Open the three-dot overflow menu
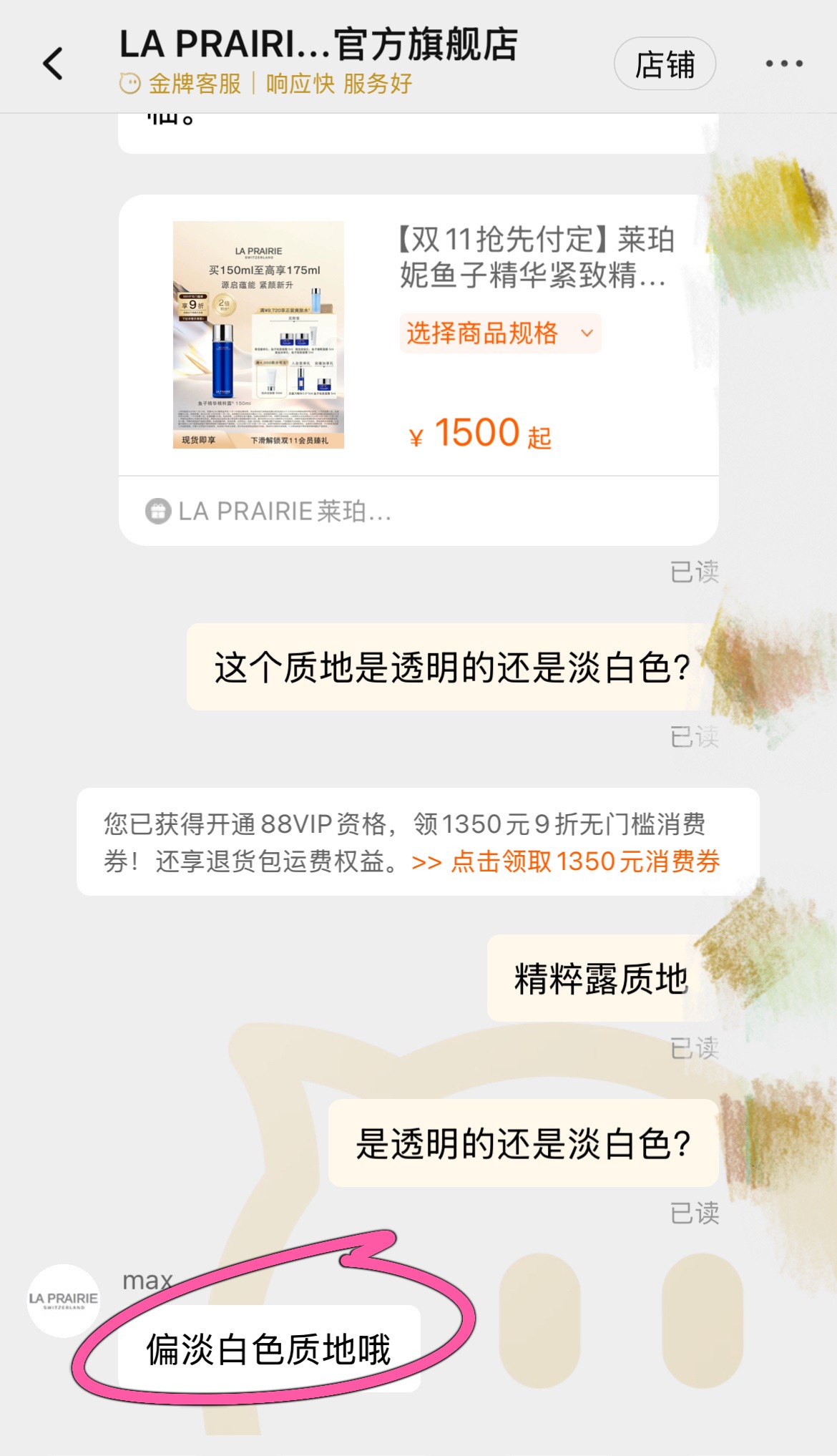 [x=783, y=64]
